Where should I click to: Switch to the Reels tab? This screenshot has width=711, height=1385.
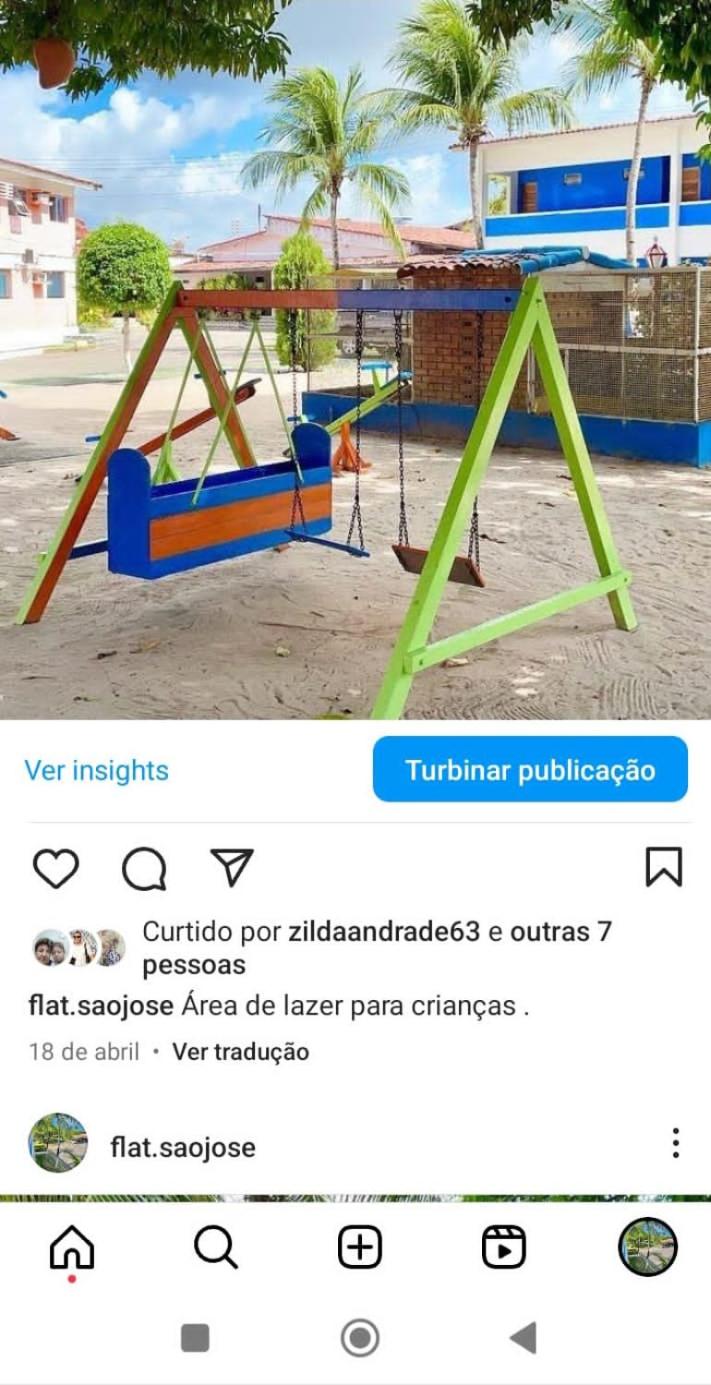pos(503,1247)
